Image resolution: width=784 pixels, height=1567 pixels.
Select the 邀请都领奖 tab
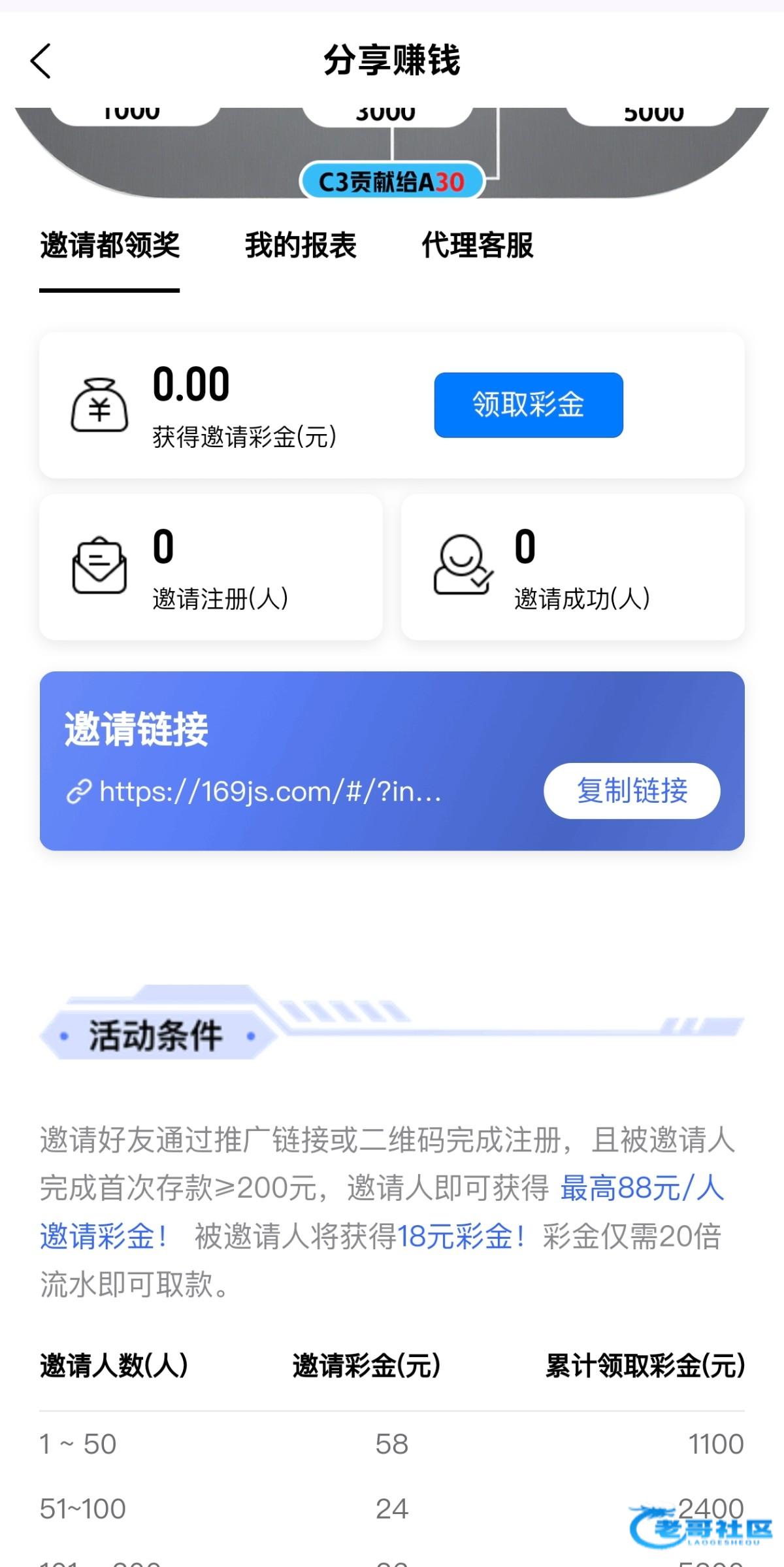coord(110,246)
